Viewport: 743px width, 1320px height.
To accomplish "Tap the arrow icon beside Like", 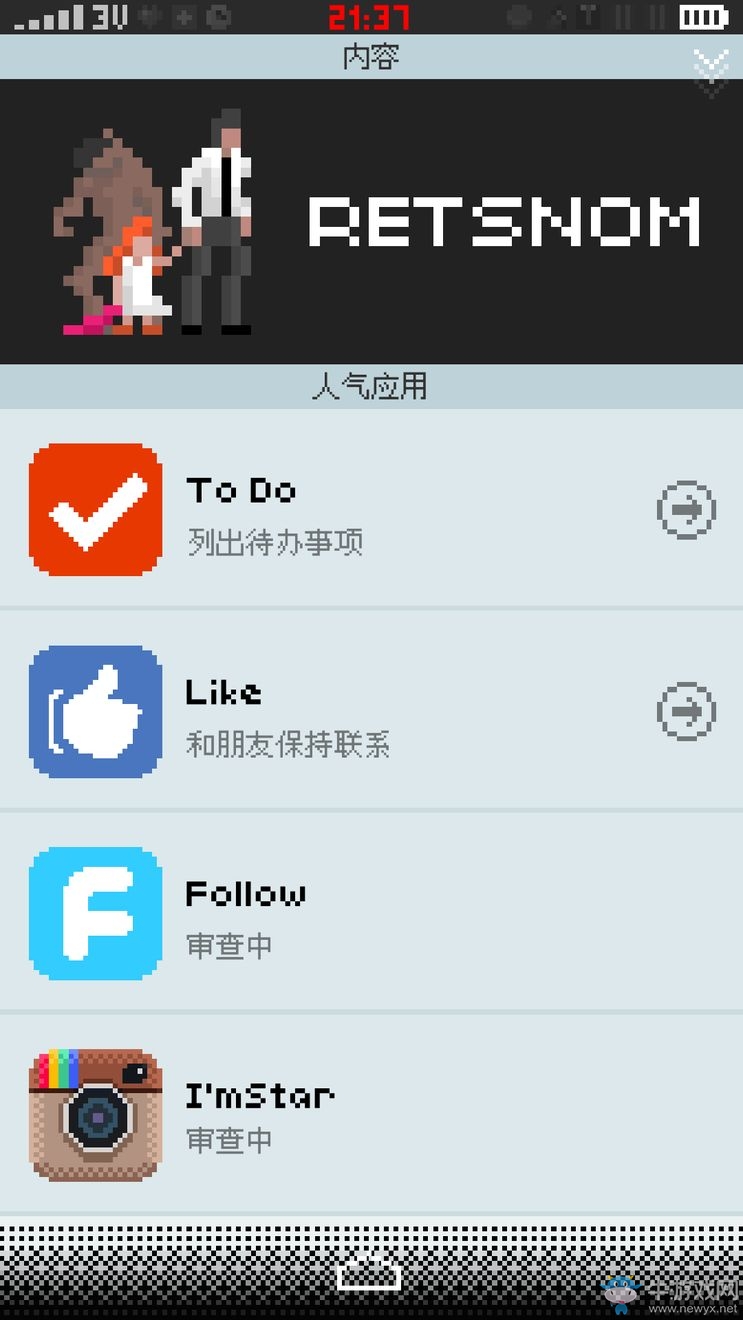I will [686, 711].
